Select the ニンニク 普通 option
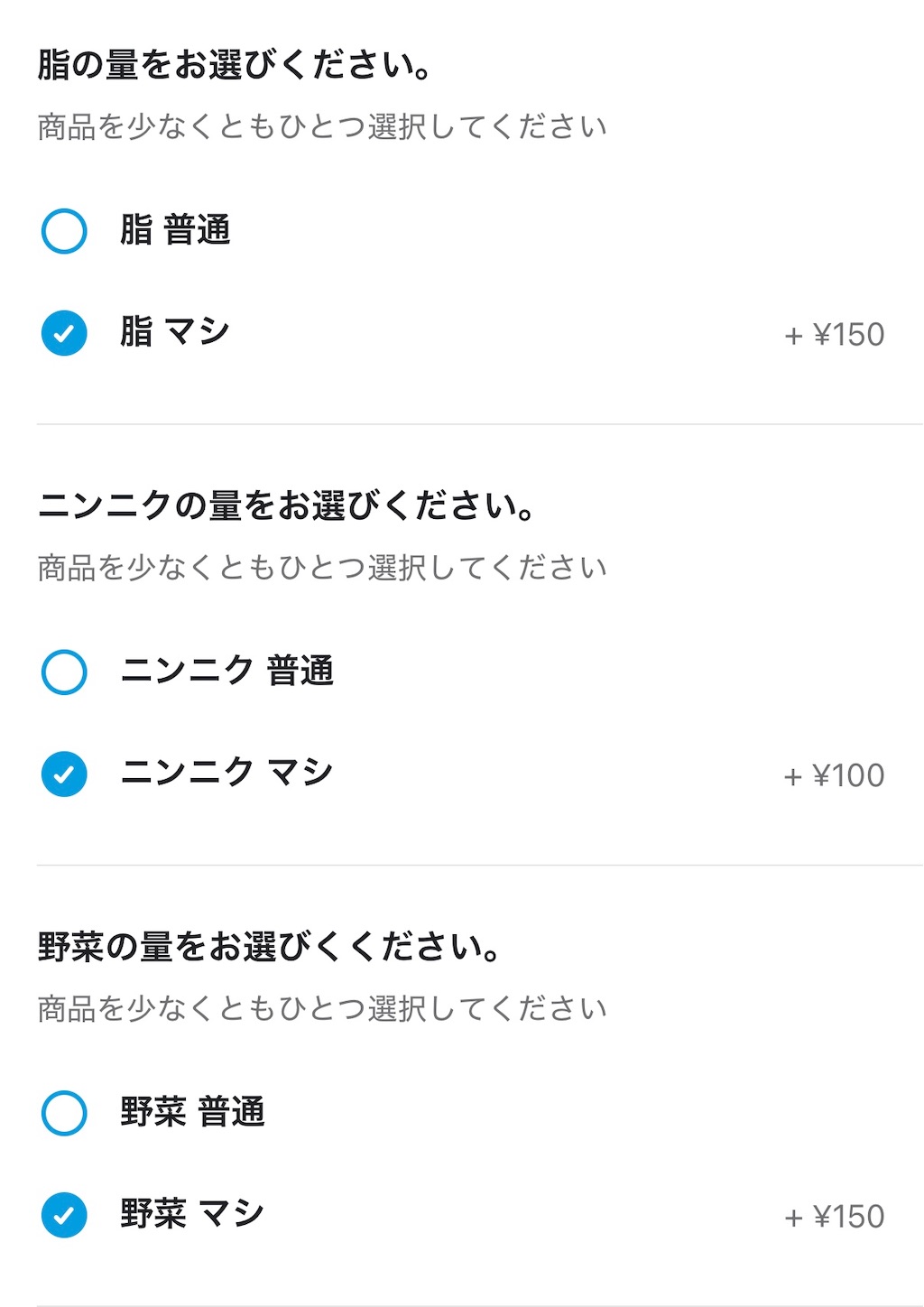Viewport: 924px width, 1307px height. point(64,672)
